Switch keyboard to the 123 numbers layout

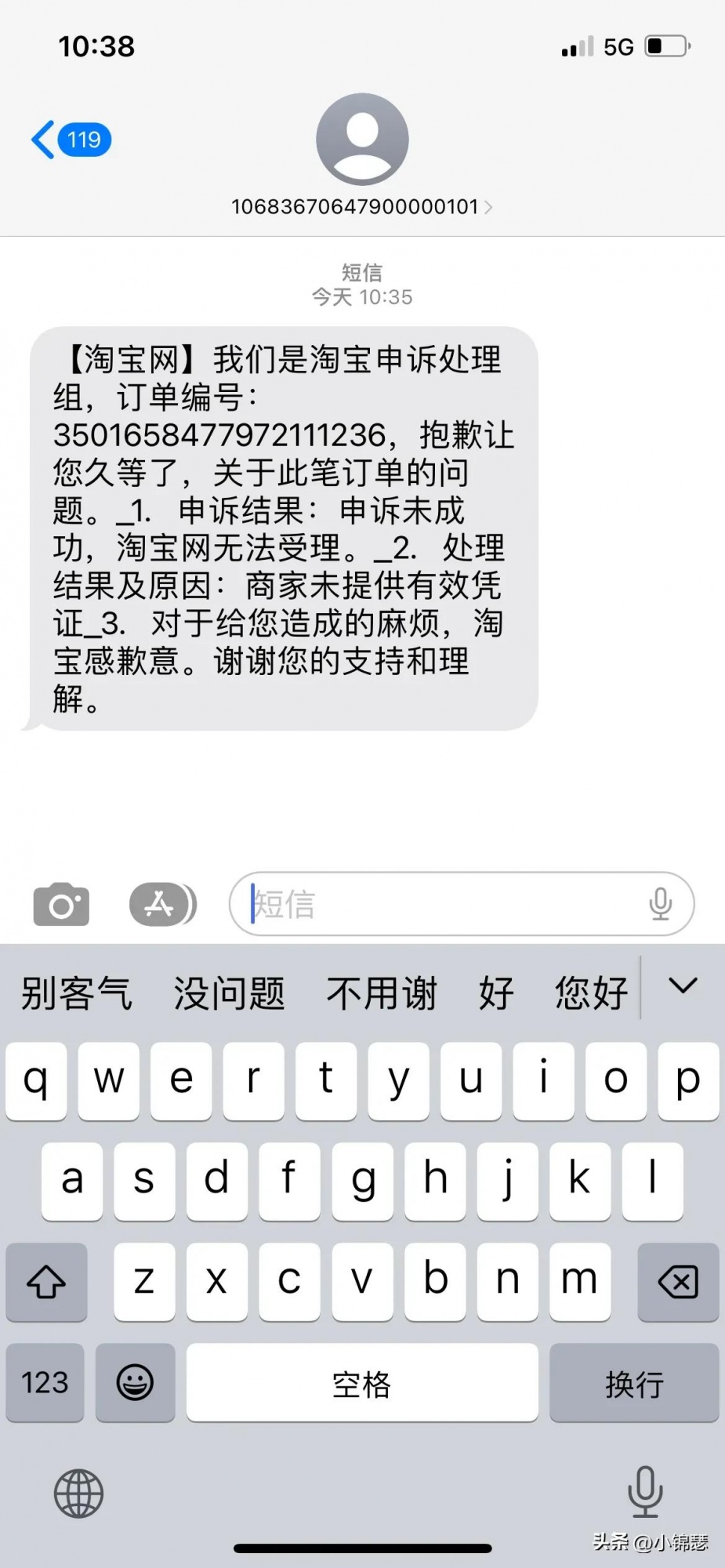45,1382
